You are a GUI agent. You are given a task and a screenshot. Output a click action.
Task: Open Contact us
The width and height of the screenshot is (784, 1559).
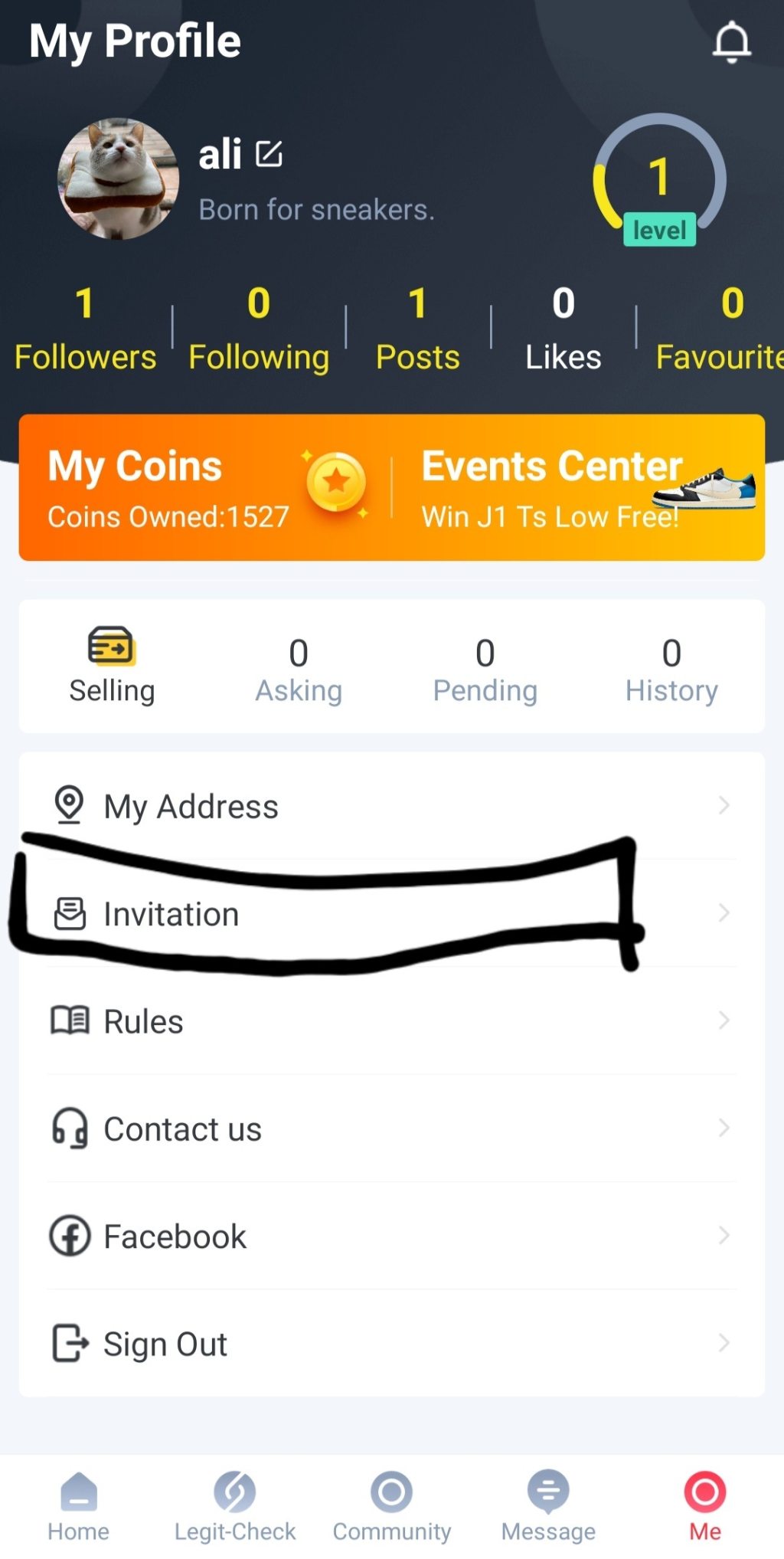[390, 1128]
